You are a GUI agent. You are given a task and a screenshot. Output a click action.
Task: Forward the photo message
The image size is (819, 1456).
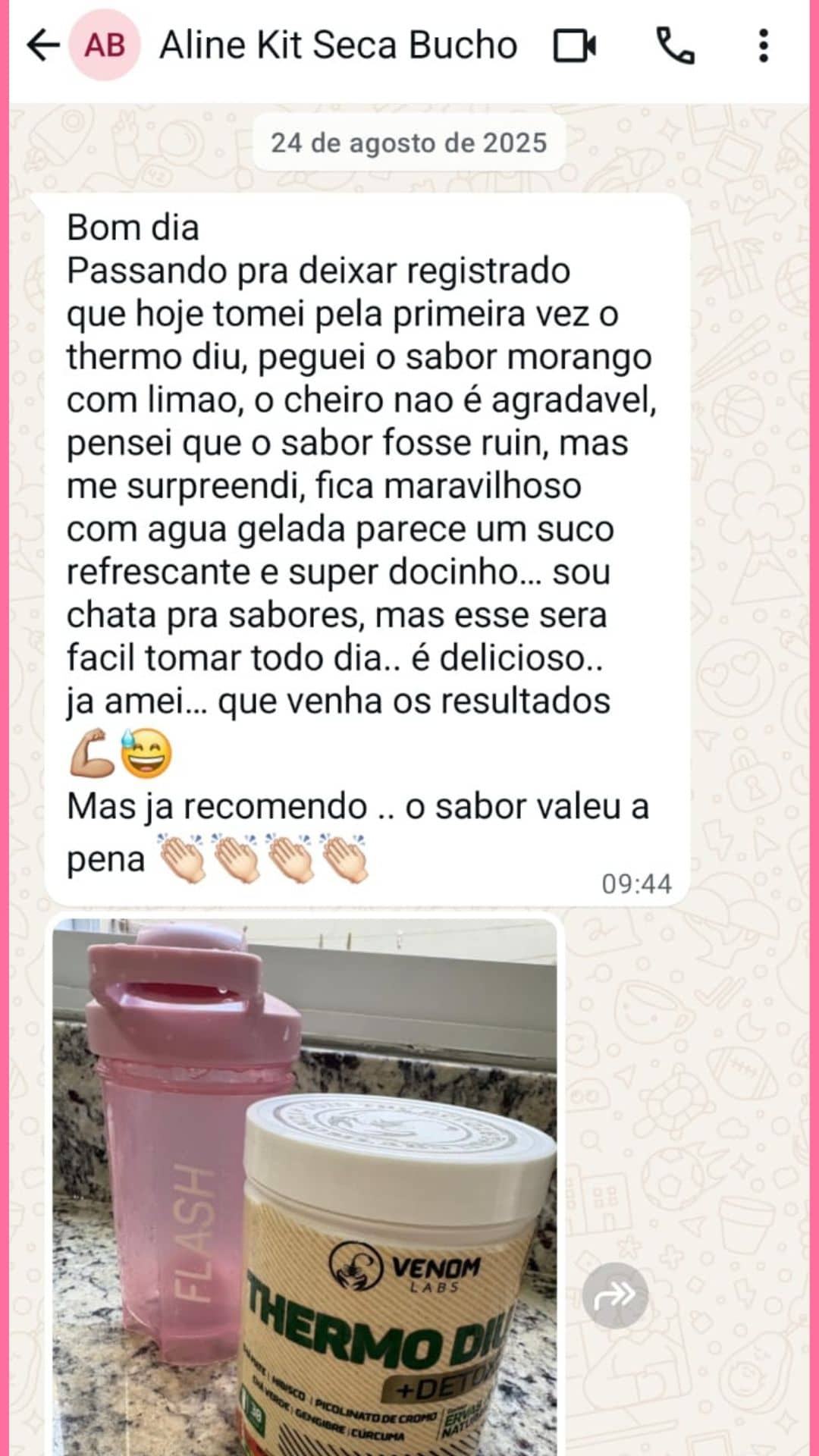pos(615,1295)
